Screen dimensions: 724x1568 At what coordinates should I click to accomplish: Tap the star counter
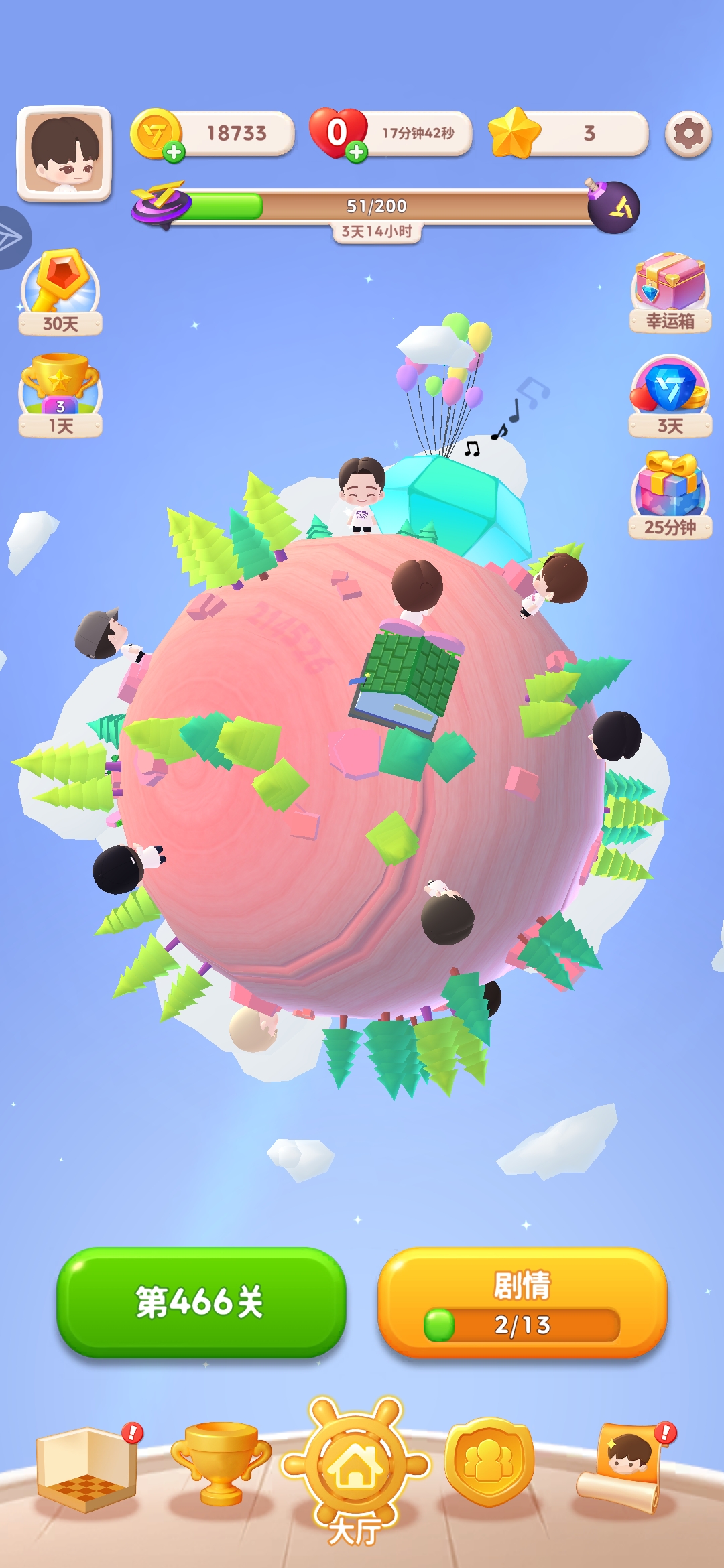pos(567,133)
